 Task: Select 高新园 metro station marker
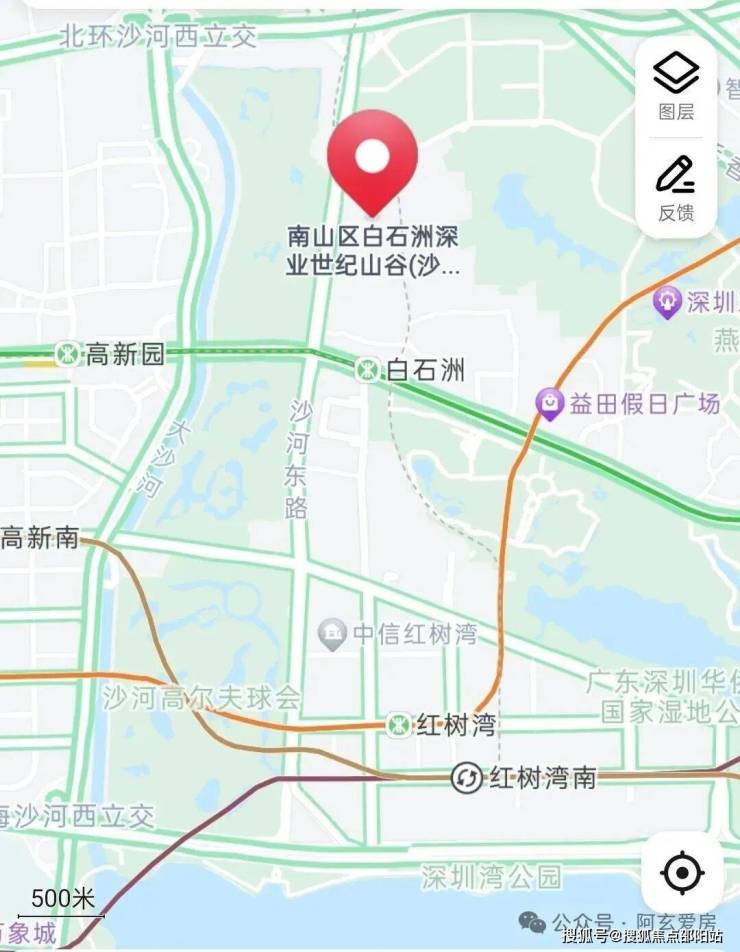(x=68, y=353)
